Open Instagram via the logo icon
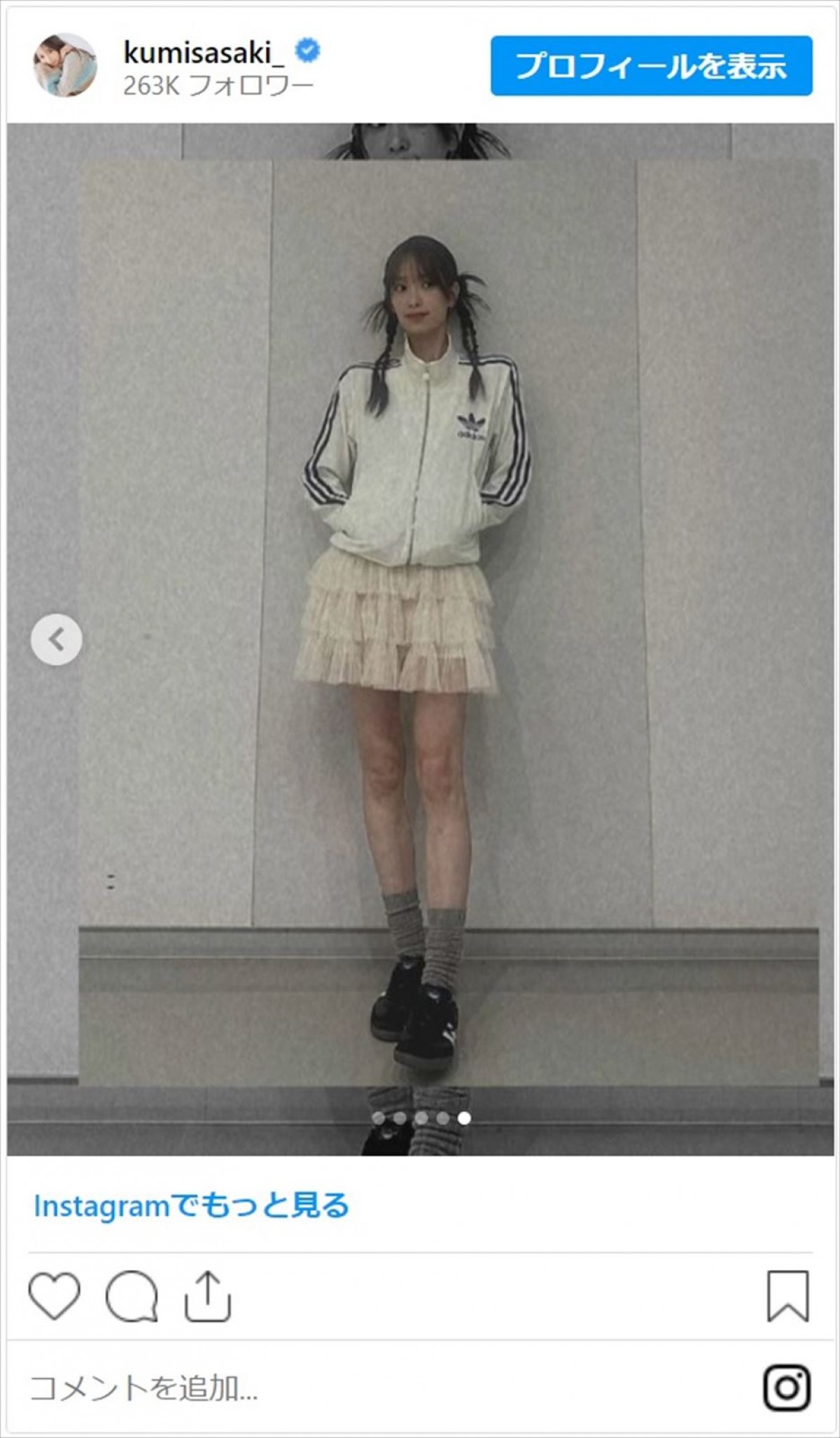This screenshot has width=840, height=1438. pyautogui.click(x=787, y=1387)
